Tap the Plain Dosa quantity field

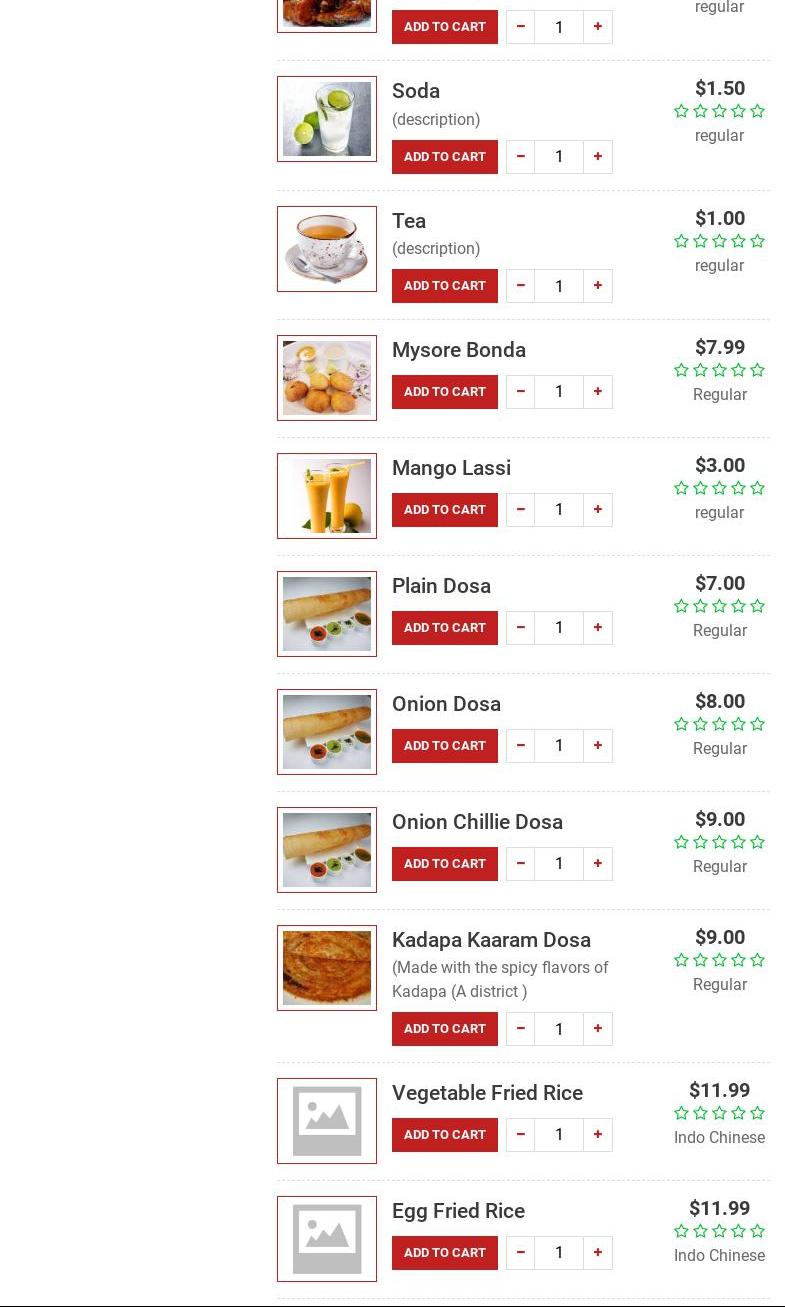pos(559,628)
